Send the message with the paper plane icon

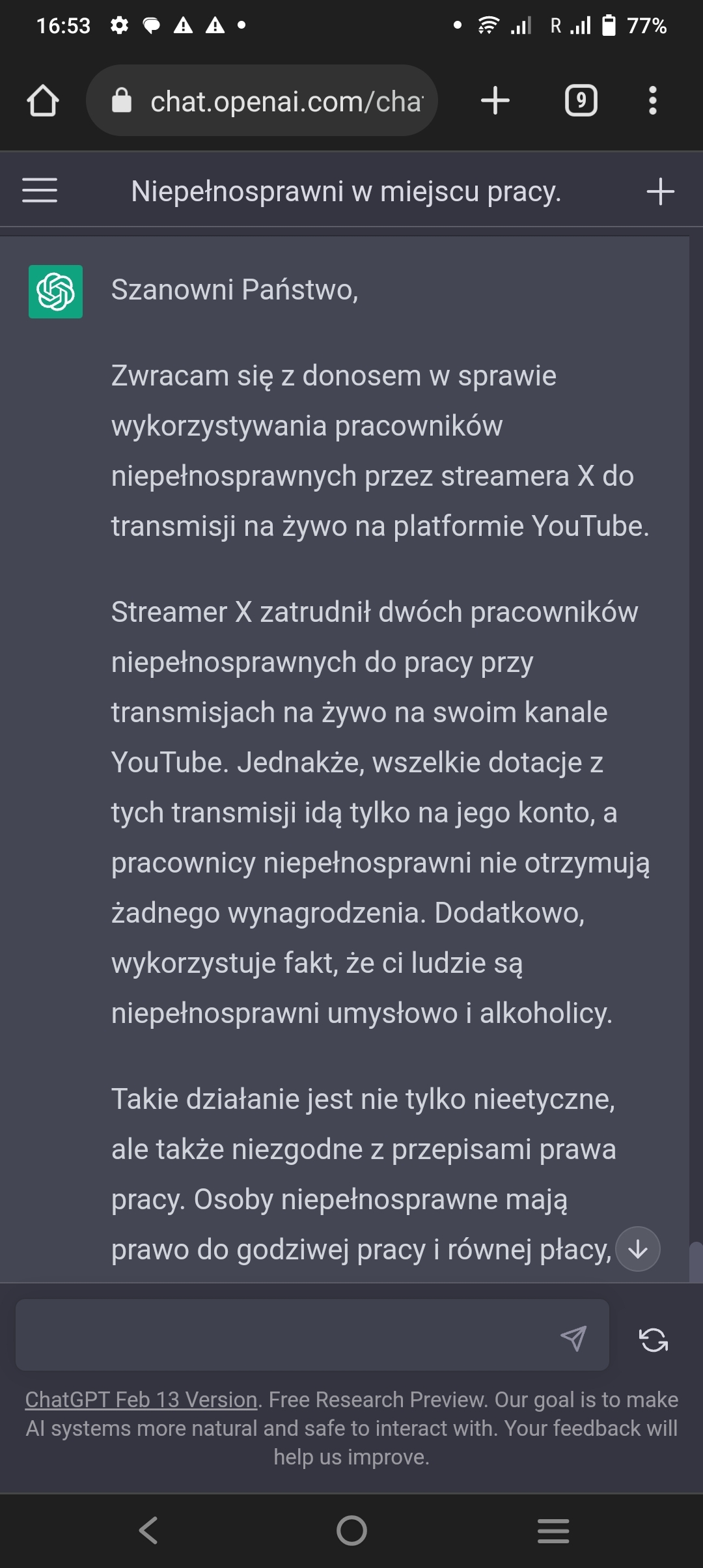[x=573, y=1338]
